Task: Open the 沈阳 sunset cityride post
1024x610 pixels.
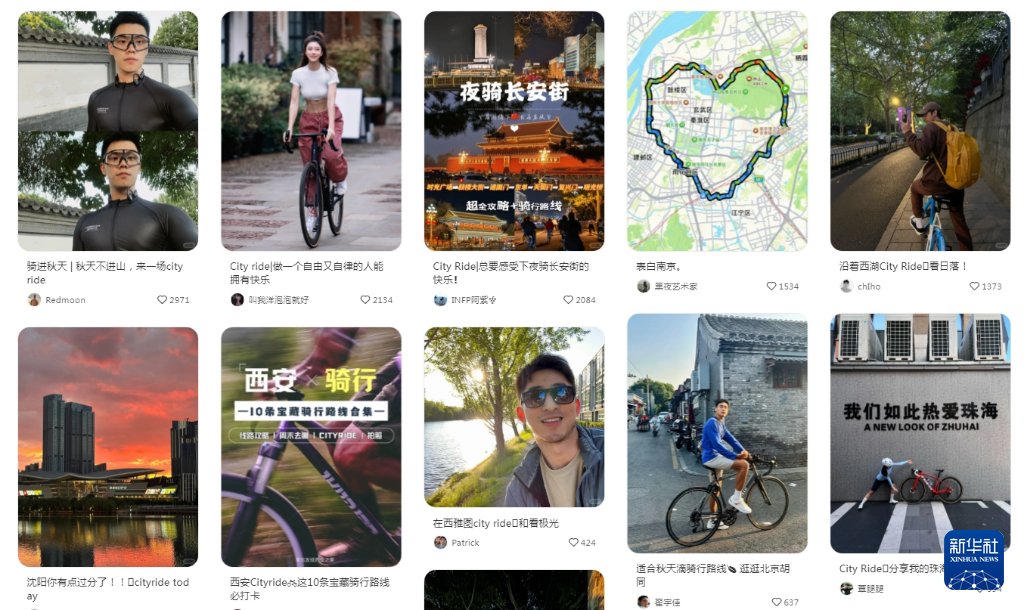Action: tap(108, 447)
